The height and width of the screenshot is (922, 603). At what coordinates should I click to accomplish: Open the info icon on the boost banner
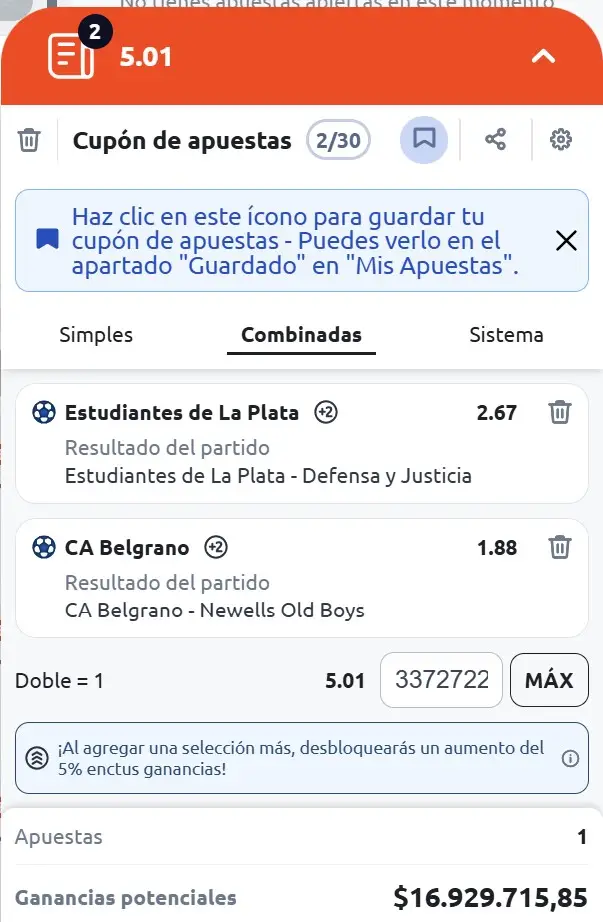click(570, 759)
